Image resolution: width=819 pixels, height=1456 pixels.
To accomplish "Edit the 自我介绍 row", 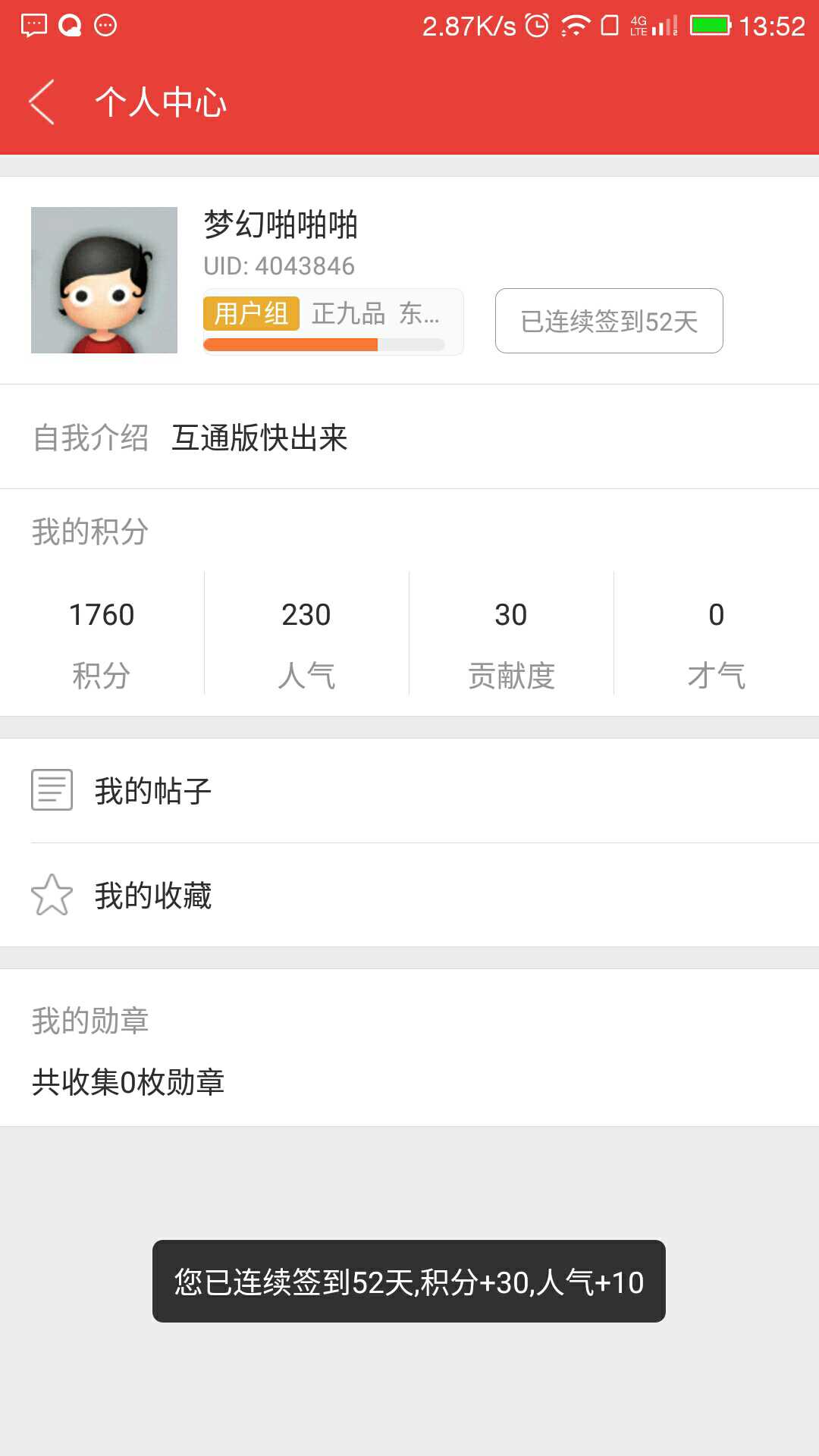I will 409,438.
